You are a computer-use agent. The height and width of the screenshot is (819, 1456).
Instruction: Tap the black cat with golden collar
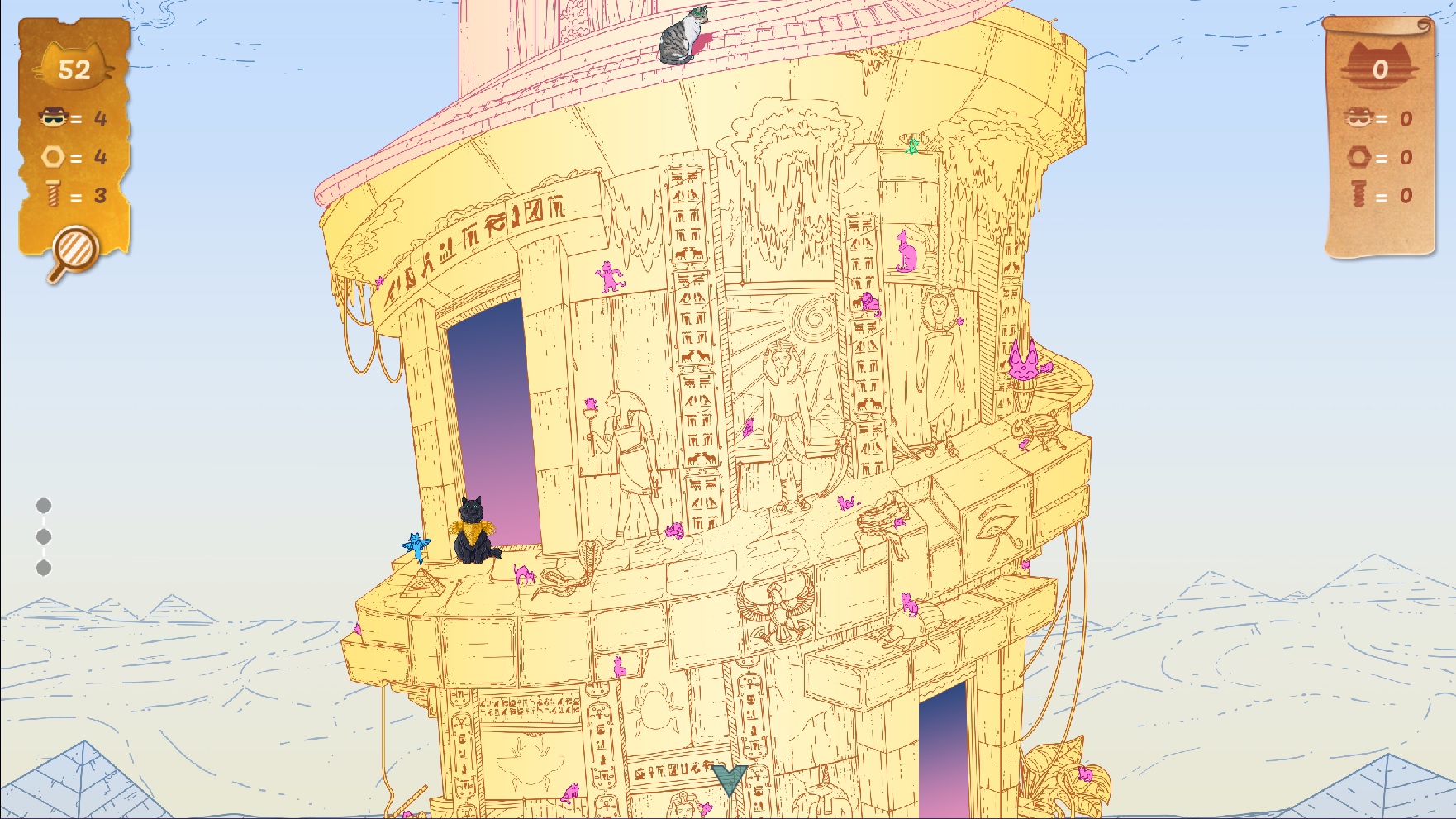[473, 531]
